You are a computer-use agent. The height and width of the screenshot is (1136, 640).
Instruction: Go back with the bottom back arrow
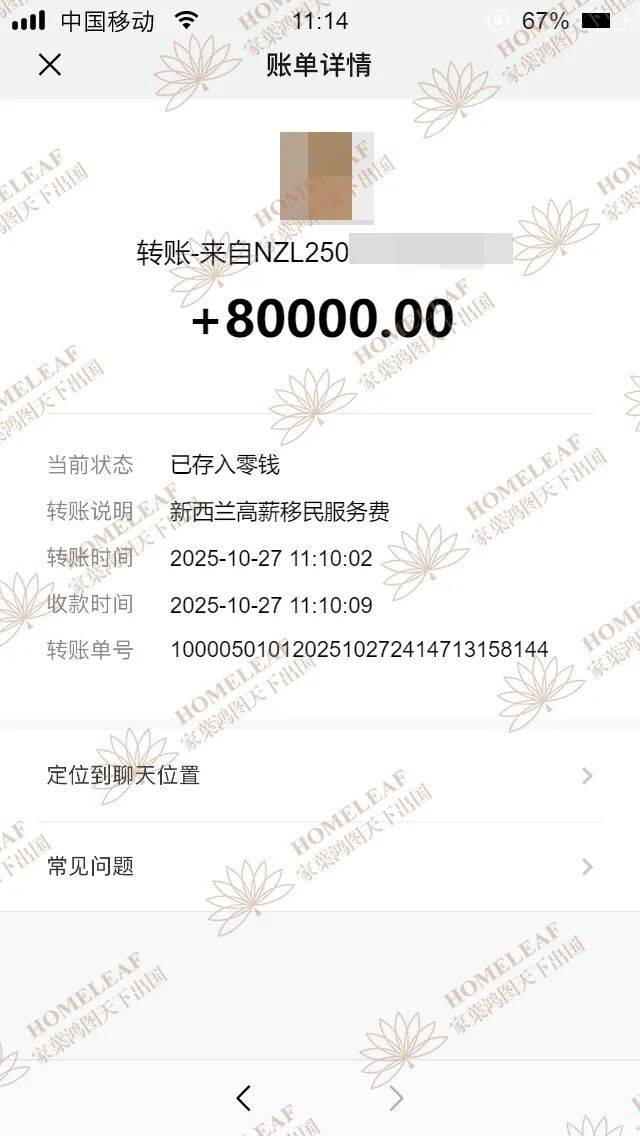(x=243, y=1098)
